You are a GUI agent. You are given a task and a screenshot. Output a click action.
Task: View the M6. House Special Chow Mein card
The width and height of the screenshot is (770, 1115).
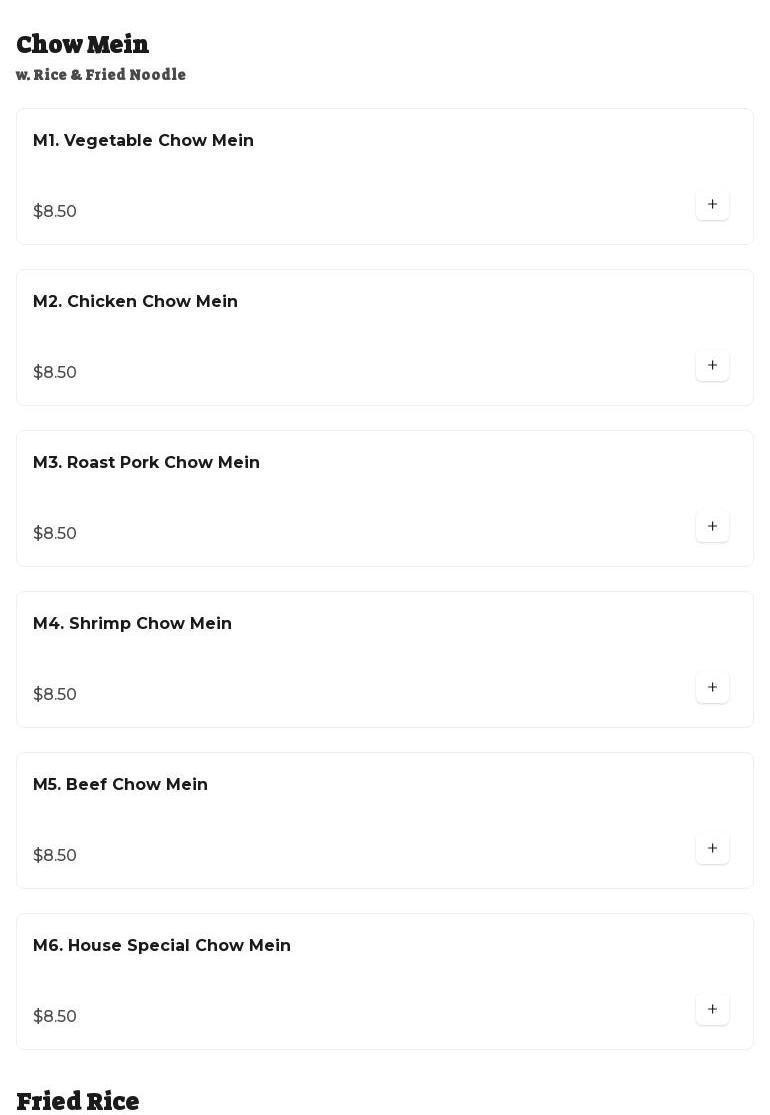162,946
